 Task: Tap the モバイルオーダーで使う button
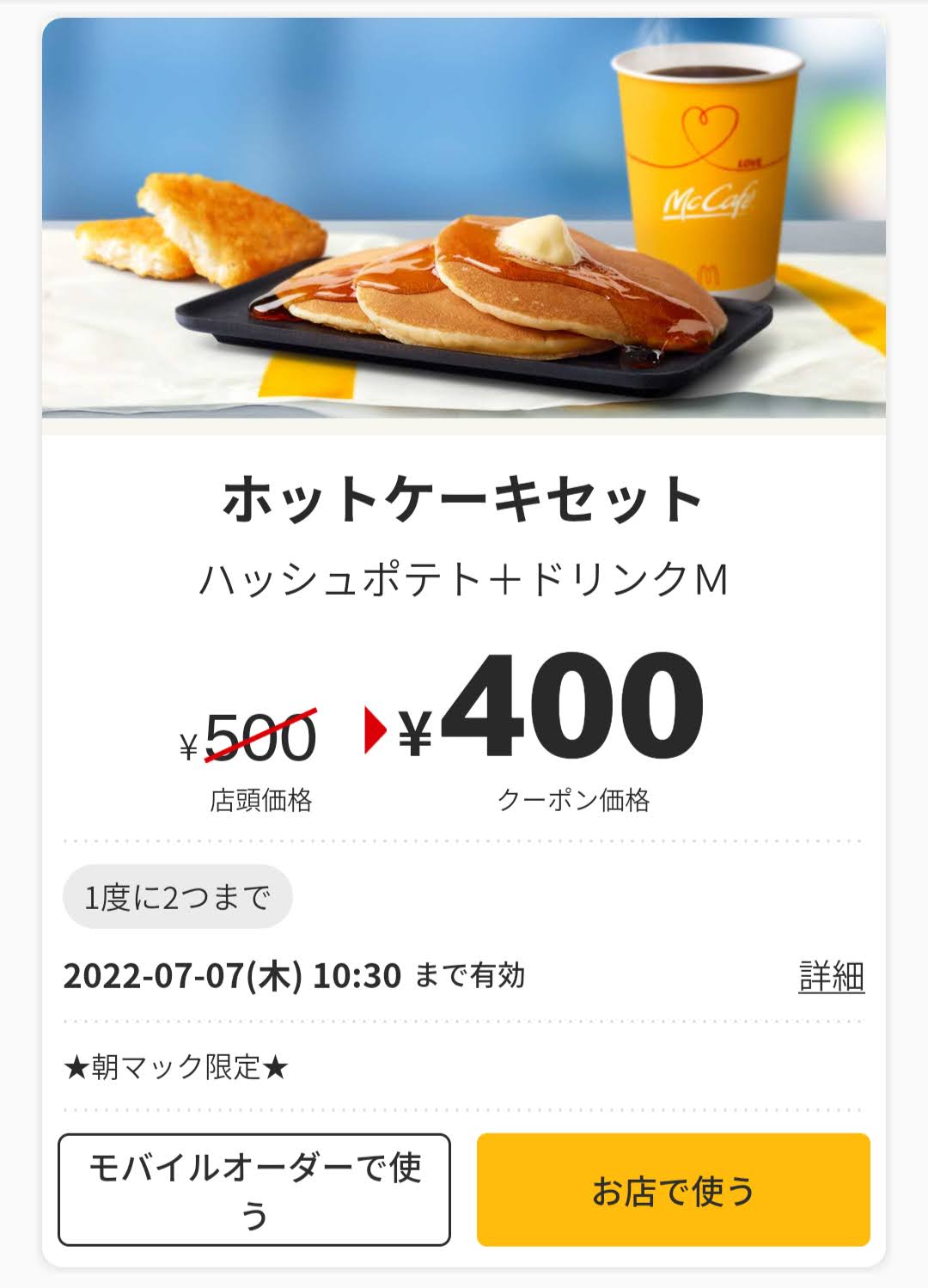click(254, 1190)
